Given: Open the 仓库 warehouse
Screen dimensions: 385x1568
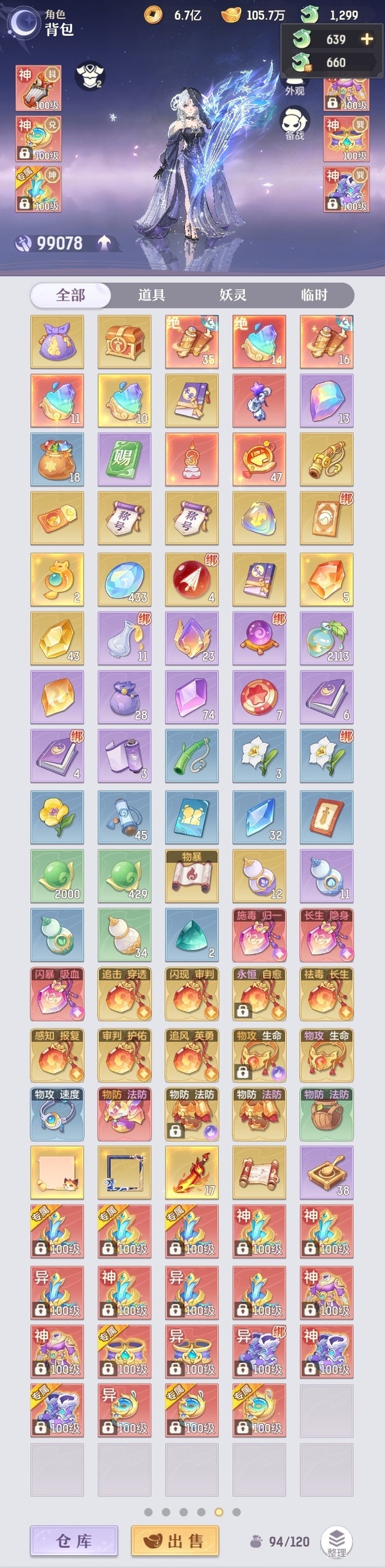Looking at the screenshot, I should click(x=74, y=1540).
